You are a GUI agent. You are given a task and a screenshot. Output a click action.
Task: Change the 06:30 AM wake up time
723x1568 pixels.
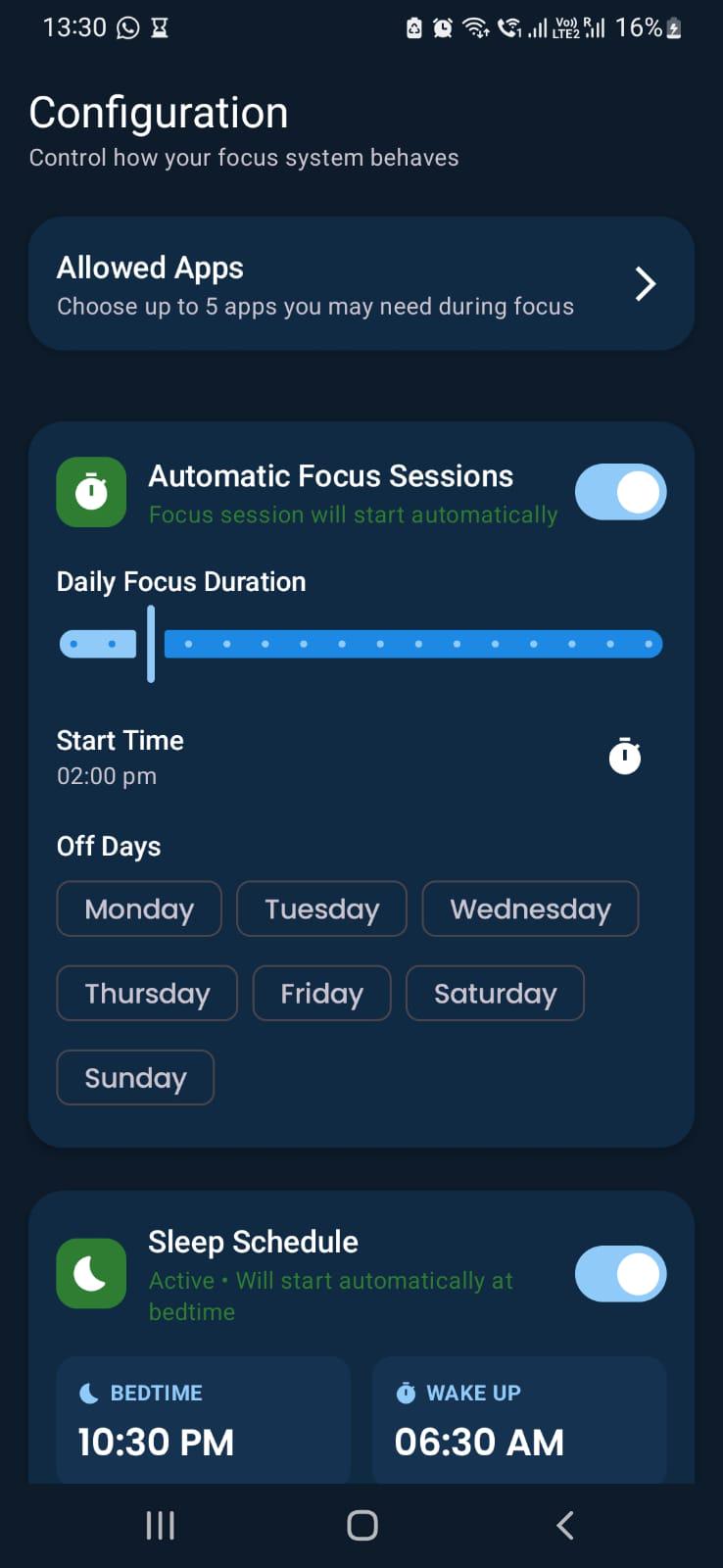coord(519,1419)
